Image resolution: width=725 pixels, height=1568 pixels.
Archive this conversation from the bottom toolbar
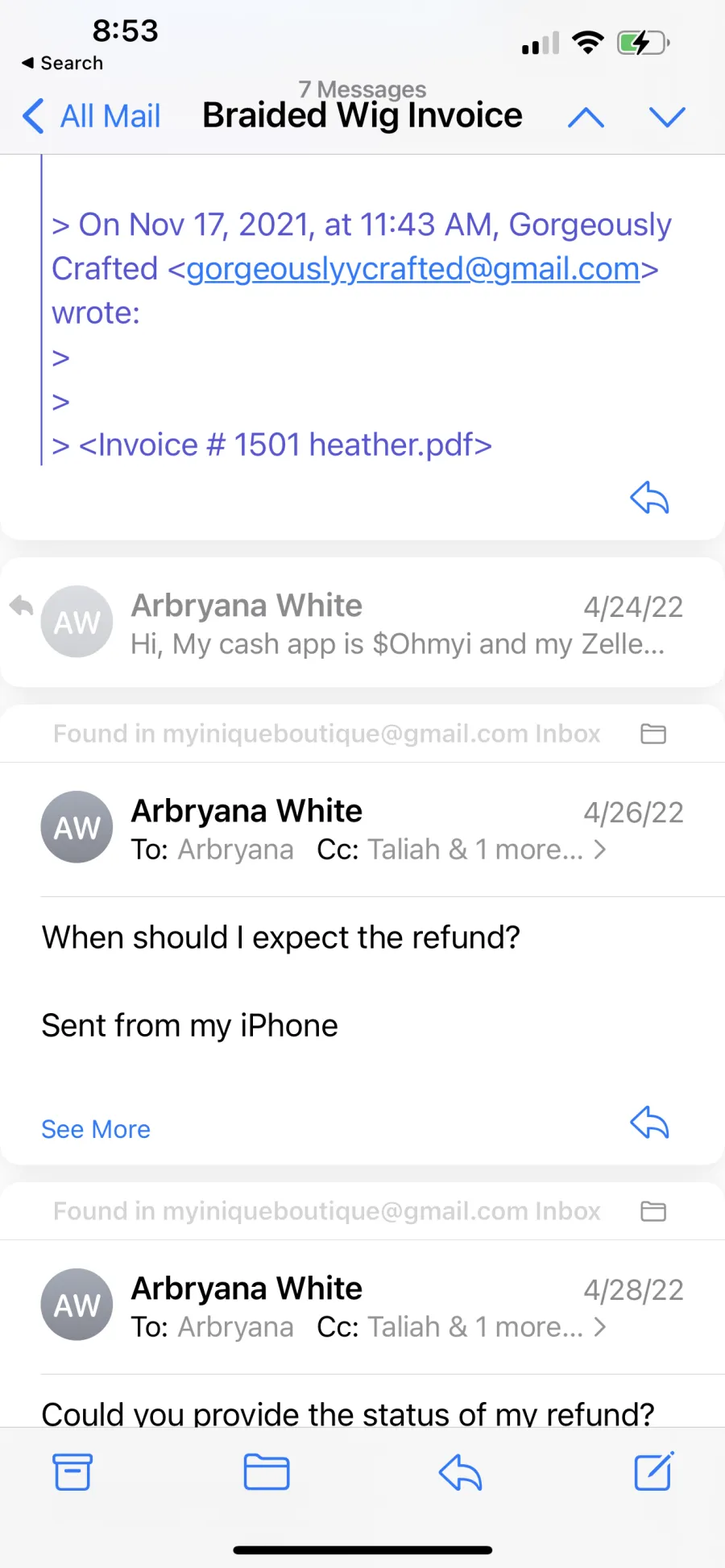click(x=72, y=1472)
